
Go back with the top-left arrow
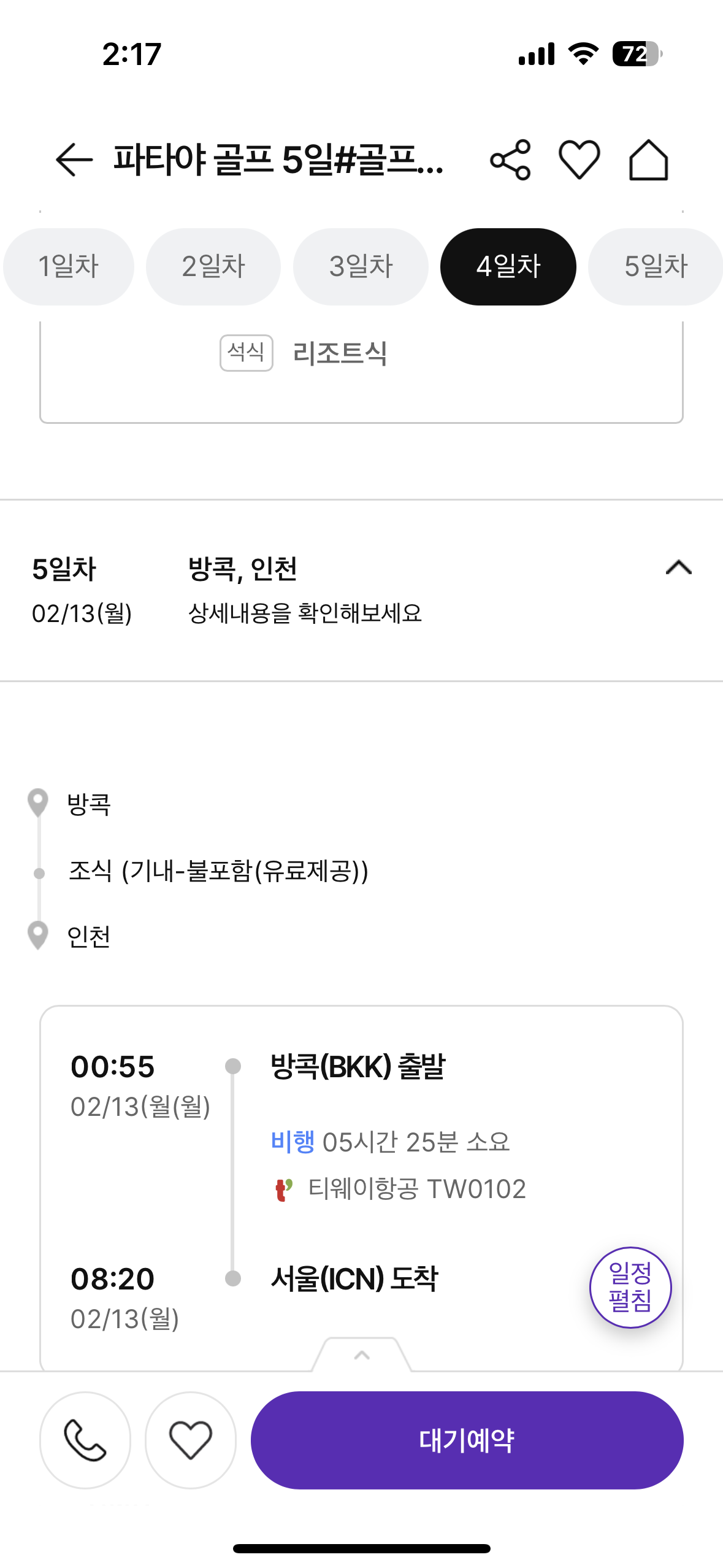click(x=74, y=160)
